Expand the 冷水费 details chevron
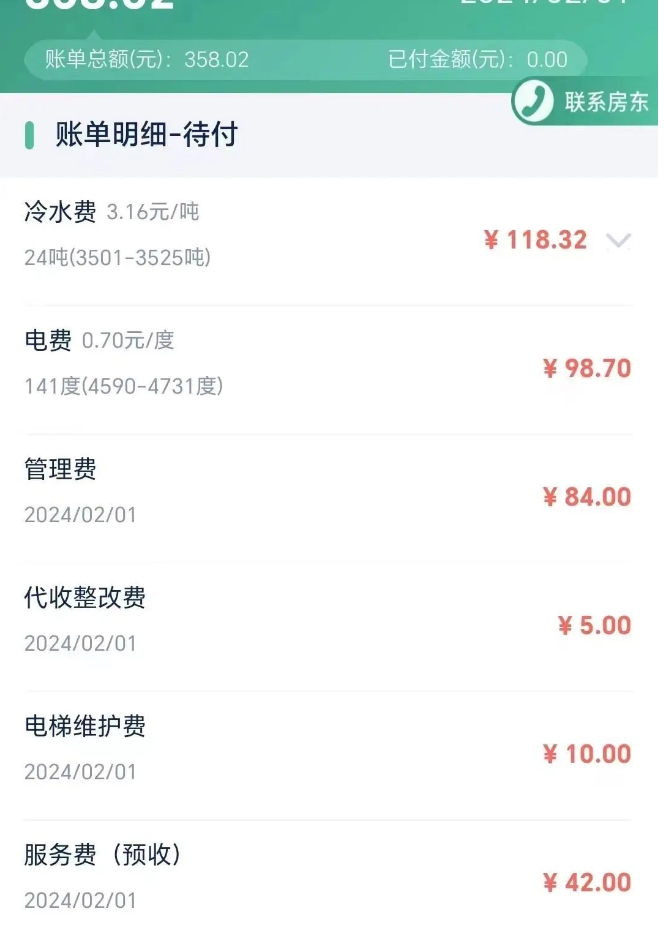 point(619,240)
